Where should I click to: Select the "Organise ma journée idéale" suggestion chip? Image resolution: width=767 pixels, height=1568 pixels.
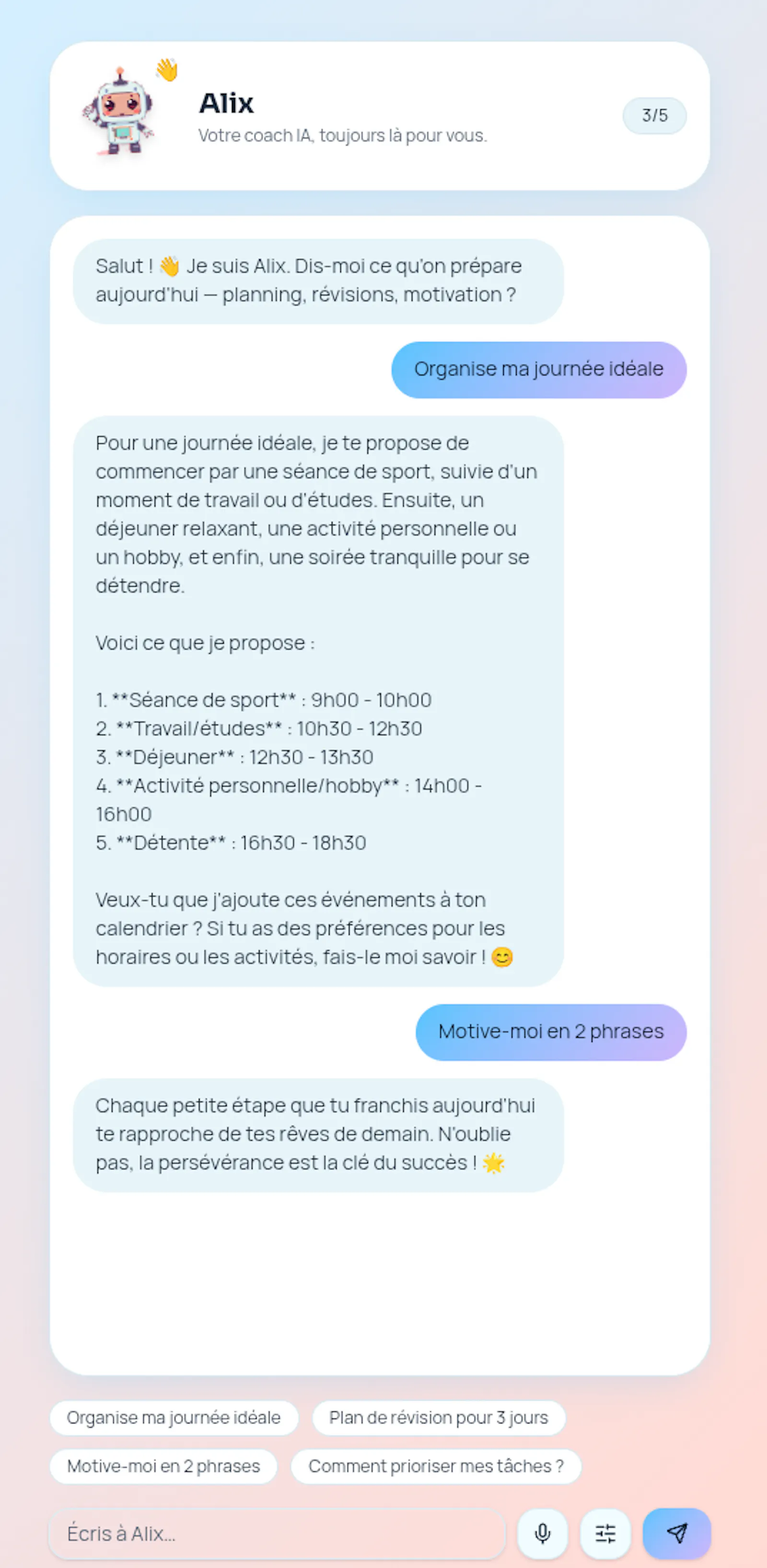(x=174, y=1418)
